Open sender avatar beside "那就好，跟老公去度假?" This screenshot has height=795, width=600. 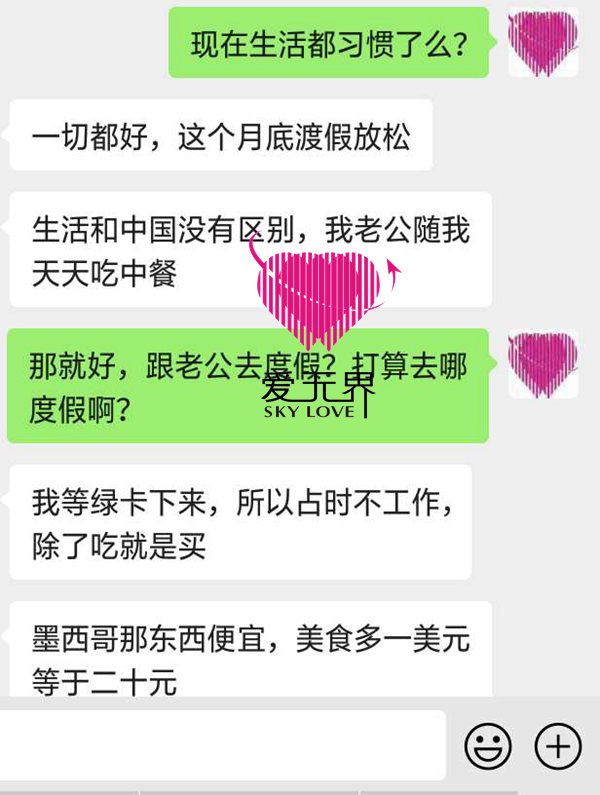[x=543, y=363]
